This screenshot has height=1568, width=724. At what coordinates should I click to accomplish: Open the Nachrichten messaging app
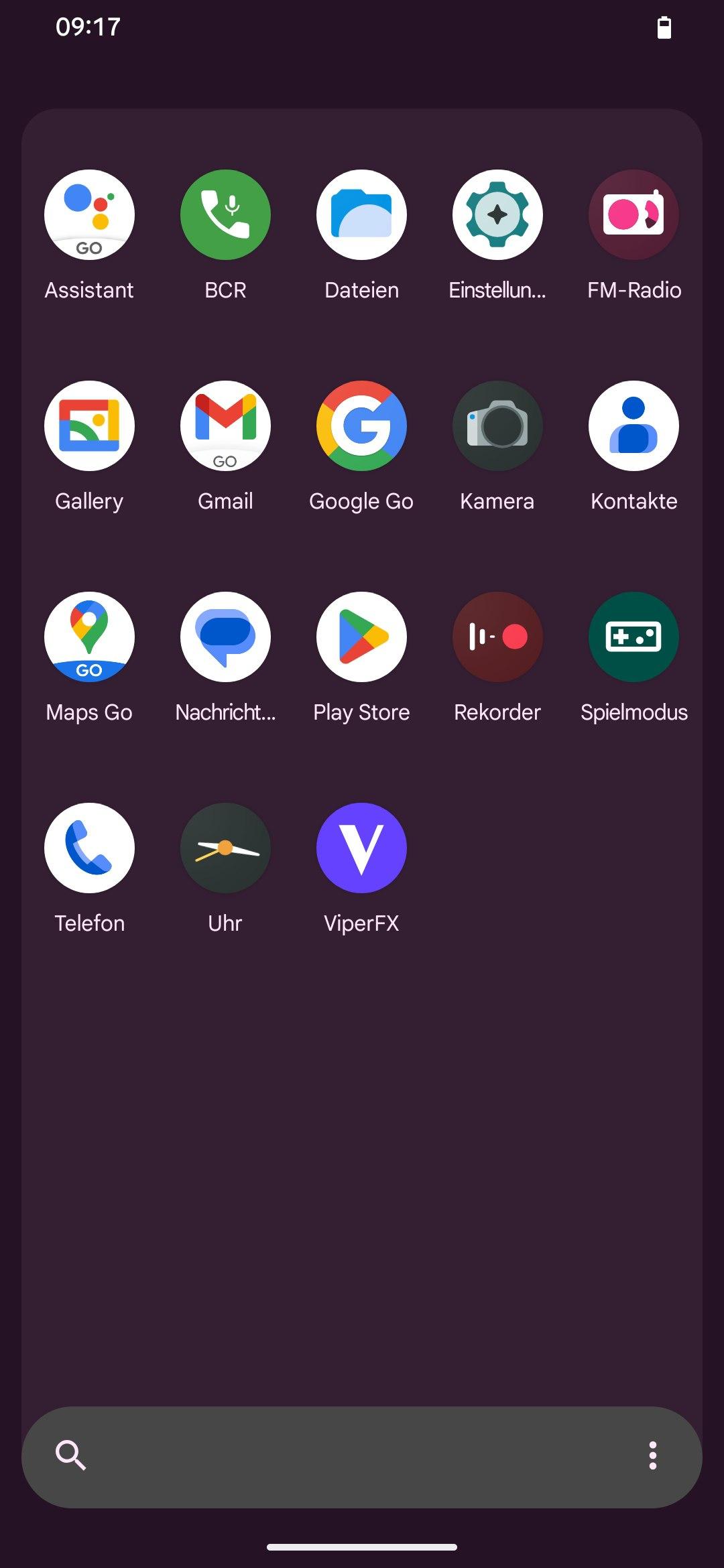[225, 637]
